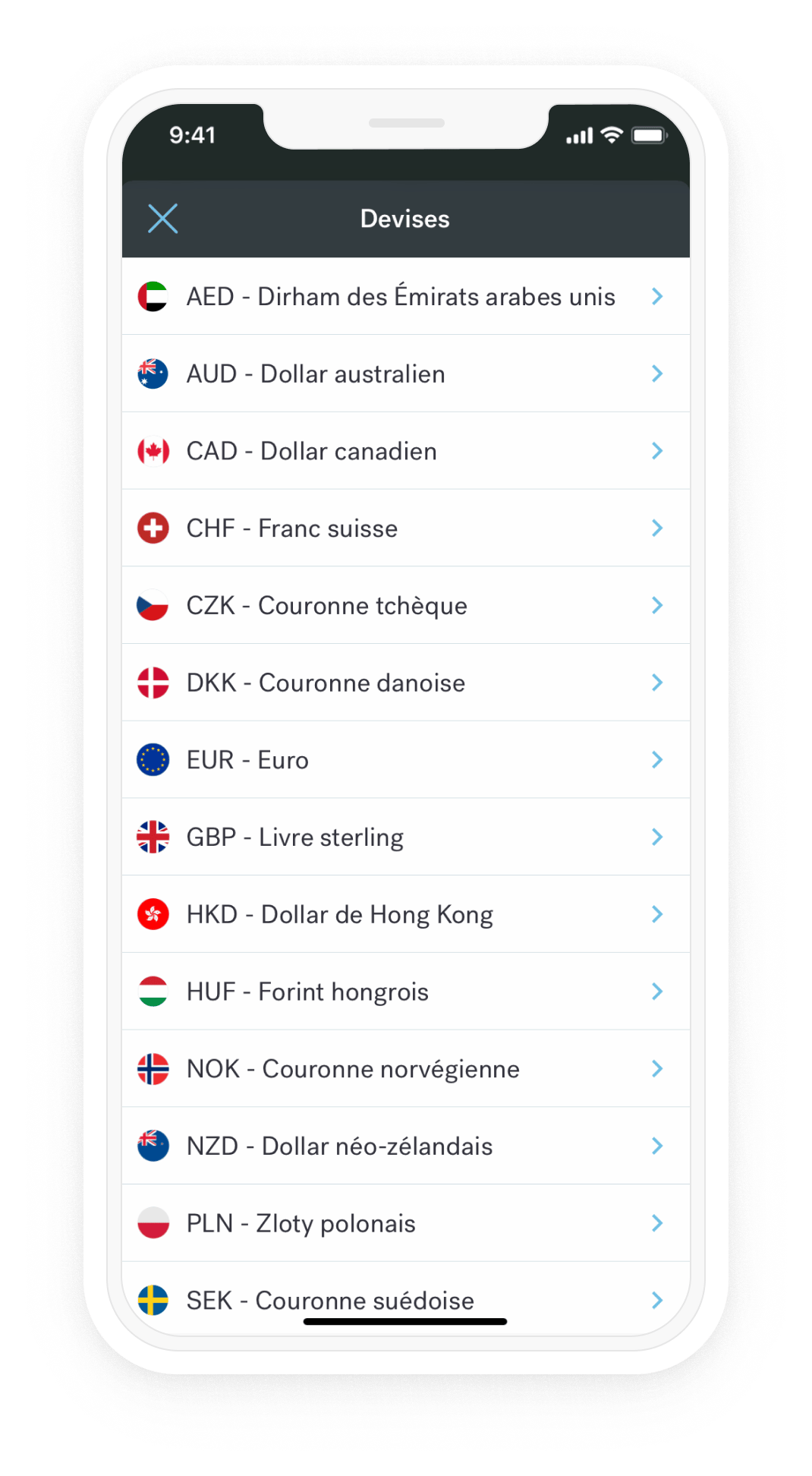Viewport: 812px width, 1476px height.
Task: Tap the PLN Polish flag icon
Action: 154,1222
